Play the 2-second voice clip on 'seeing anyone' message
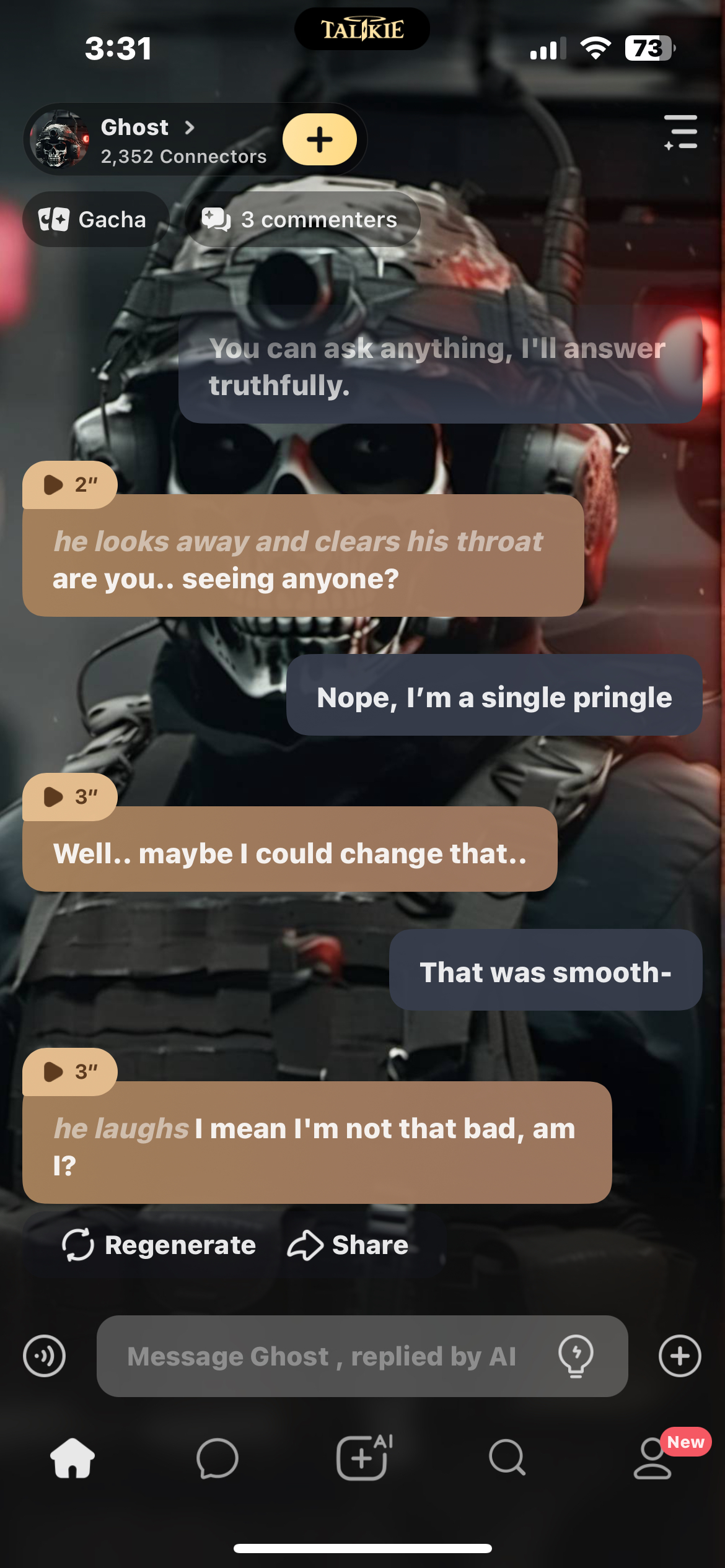This screenshot has height=1568, width=725. [69, 485]
